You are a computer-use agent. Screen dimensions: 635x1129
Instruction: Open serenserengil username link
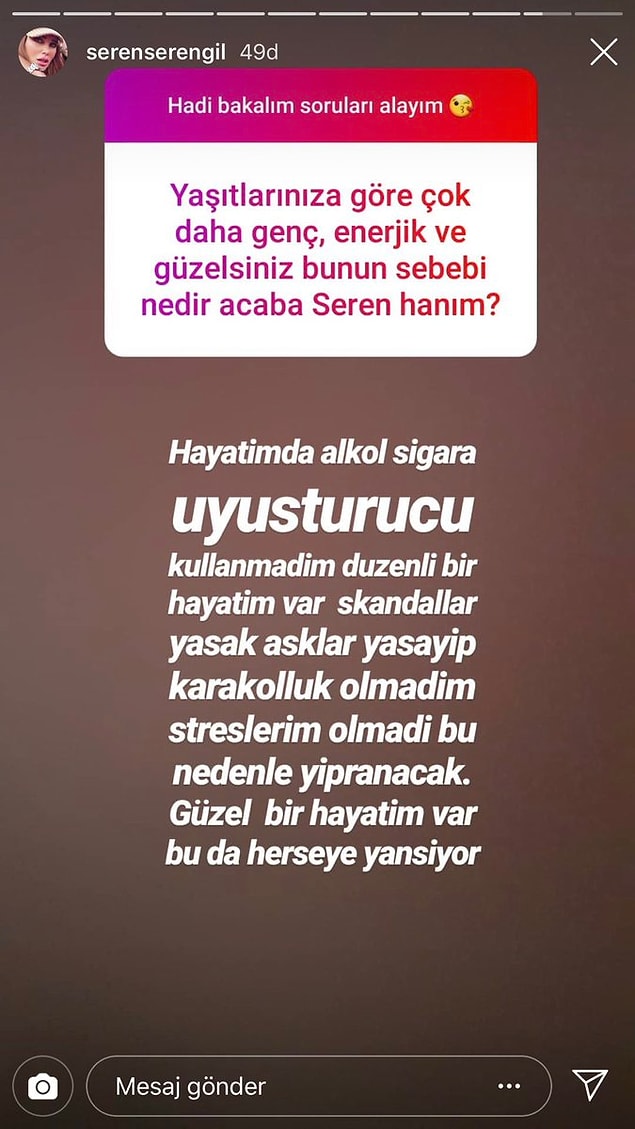tap(156, 52)
